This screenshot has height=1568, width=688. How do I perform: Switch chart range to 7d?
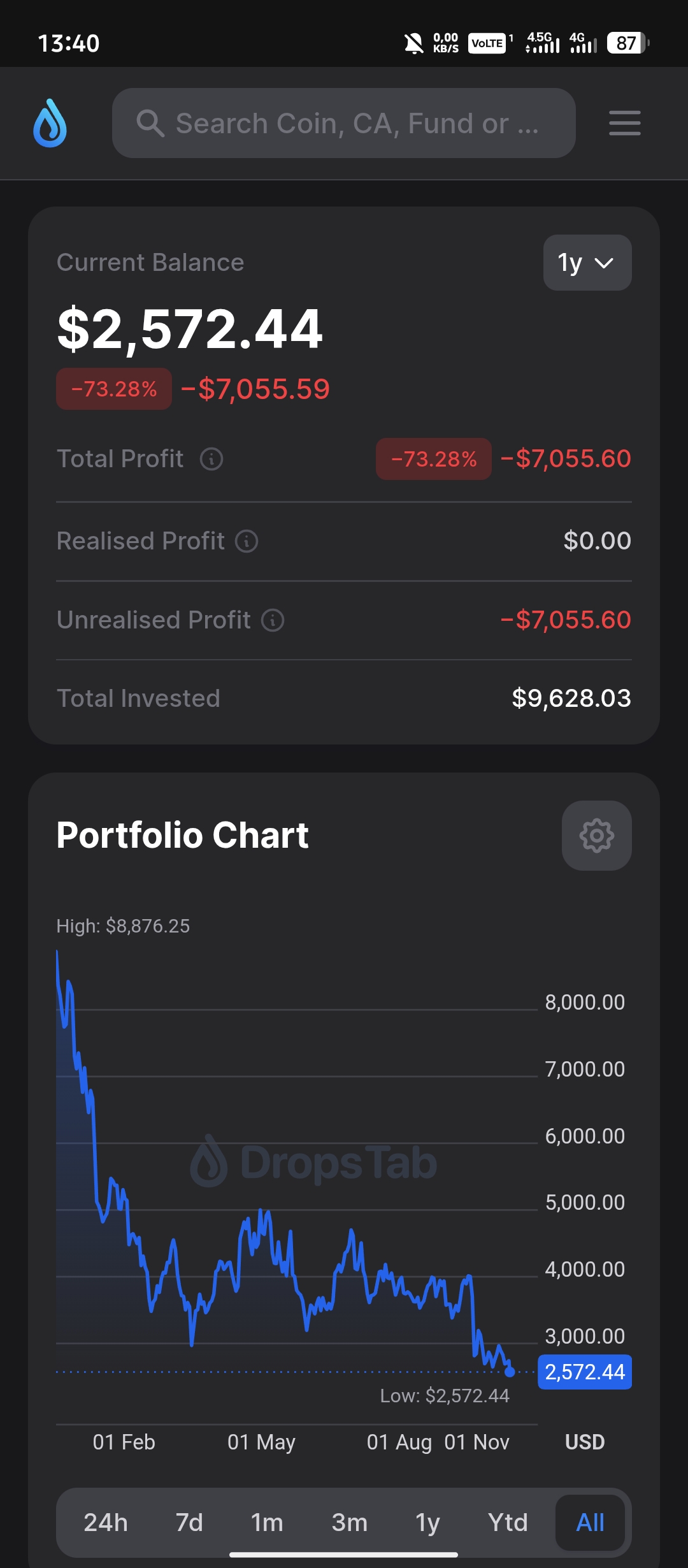(x=189, y=1523)
